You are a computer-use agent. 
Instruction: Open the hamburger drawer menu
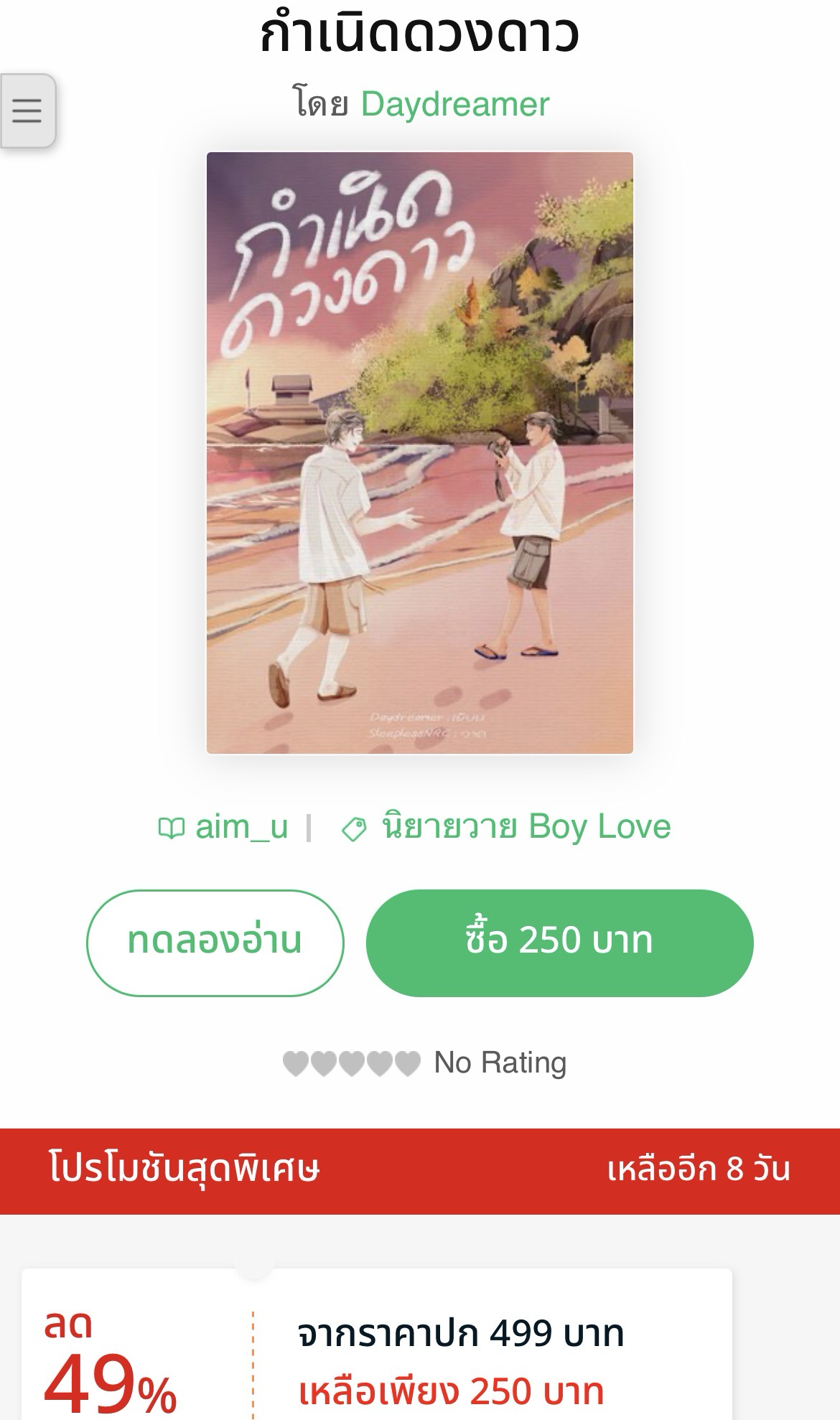point(27,111)
